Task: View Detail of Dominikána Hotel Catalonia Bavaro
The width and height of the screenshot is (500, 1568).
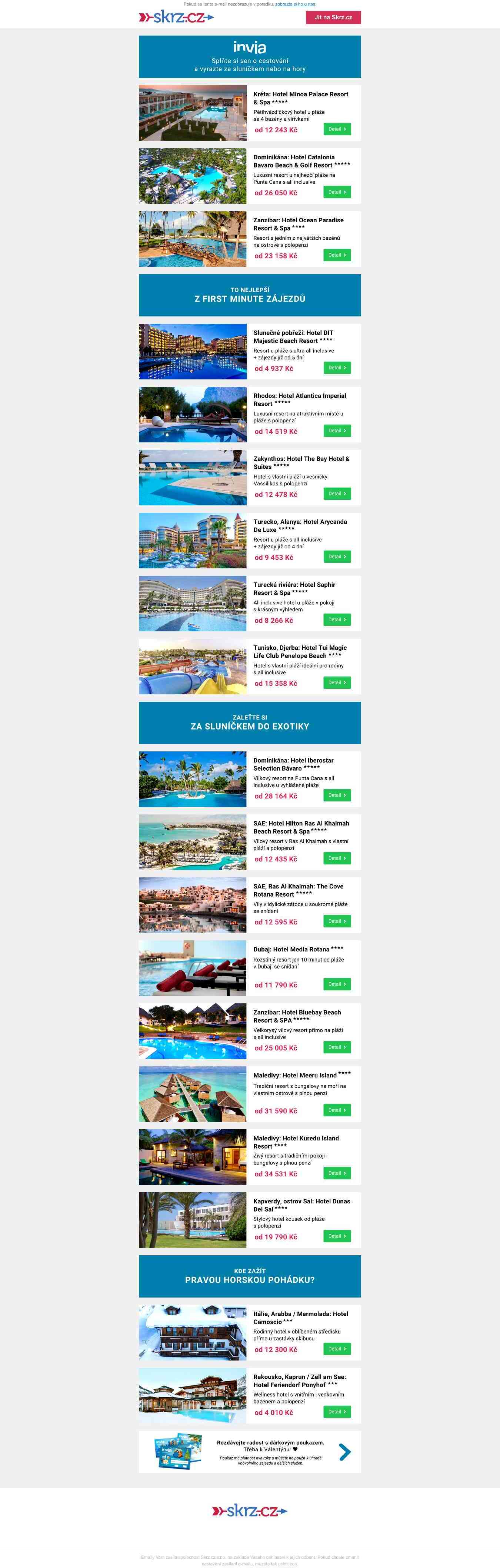Action: click(x=337, y=192)
